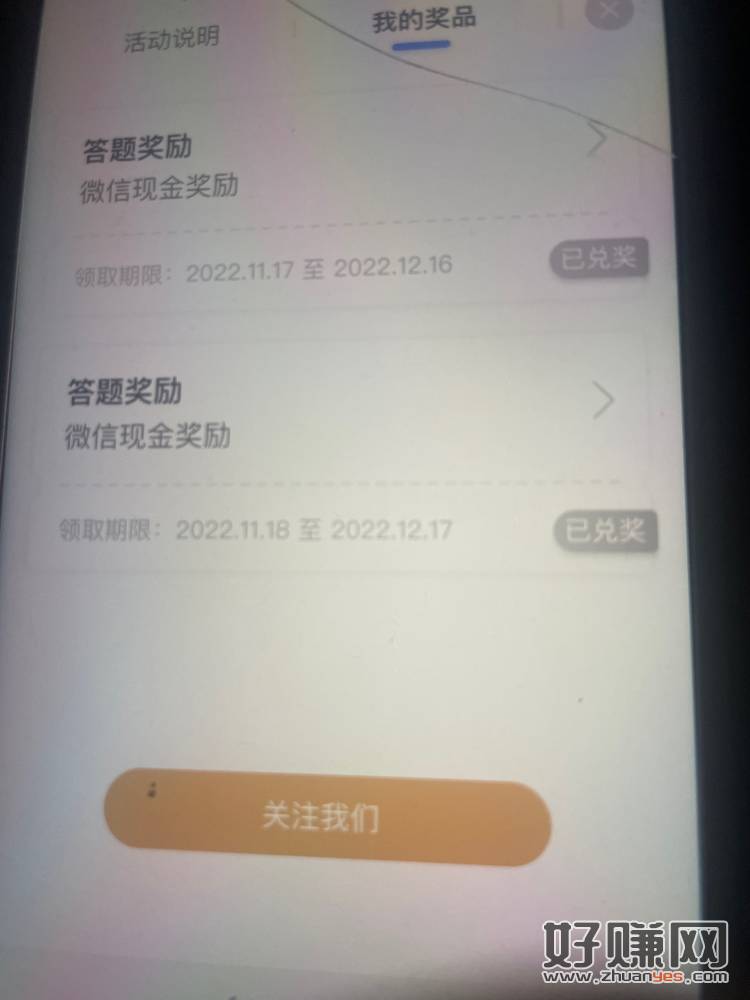This screenshot has width=750, height=1000.
Task: Select the 我的奖品 tab
Action: click(423, 20)
